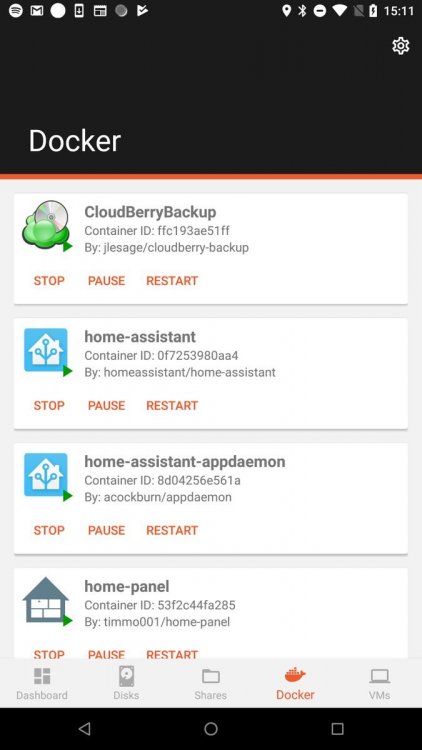Screen dimensions: 422x750
Task: Pause the CloudBerryBackup container
Action: pyautogui.click(x=106, y=280)
